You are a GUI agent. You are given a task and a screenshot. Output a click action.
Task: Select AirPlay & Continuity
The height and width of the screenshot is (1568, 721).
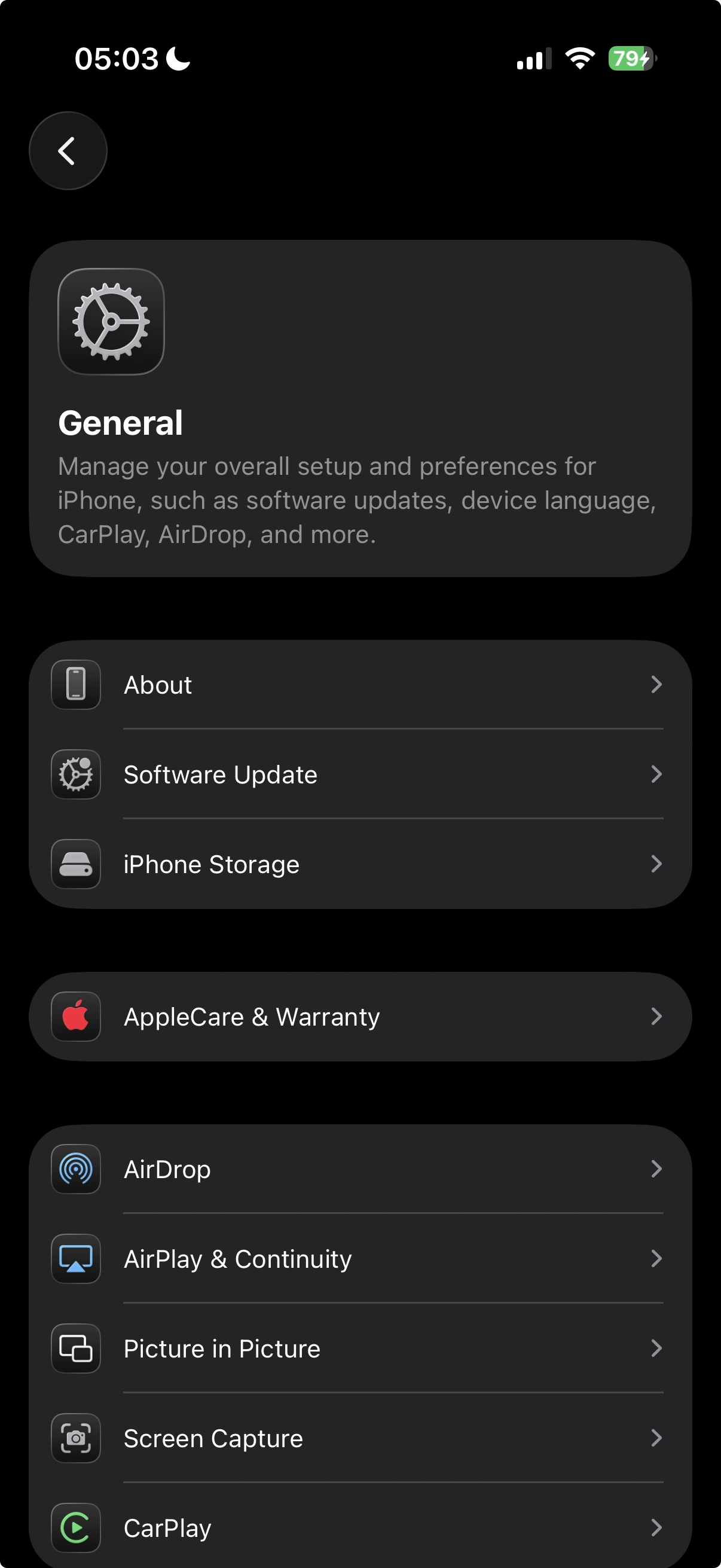point(360,1259)
